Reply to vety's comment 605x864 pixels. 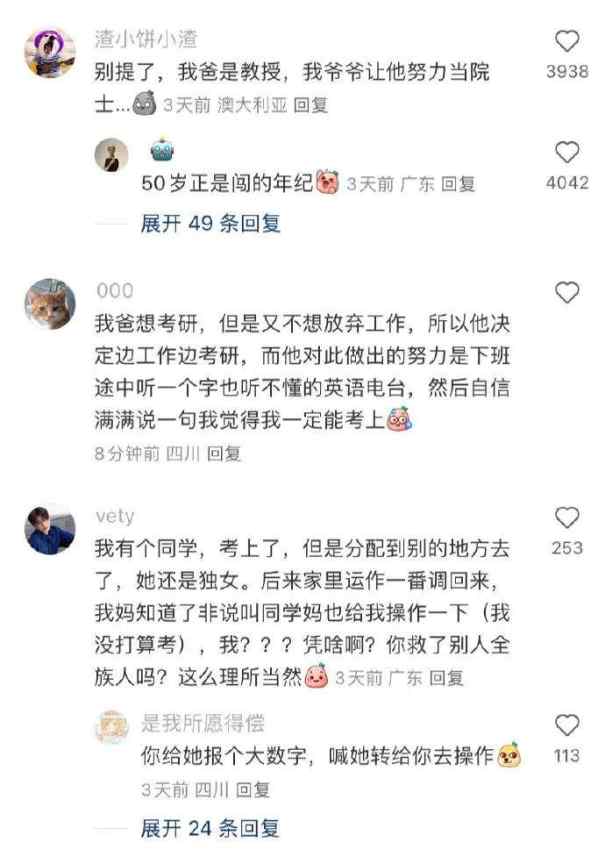[x=446, y=678]
